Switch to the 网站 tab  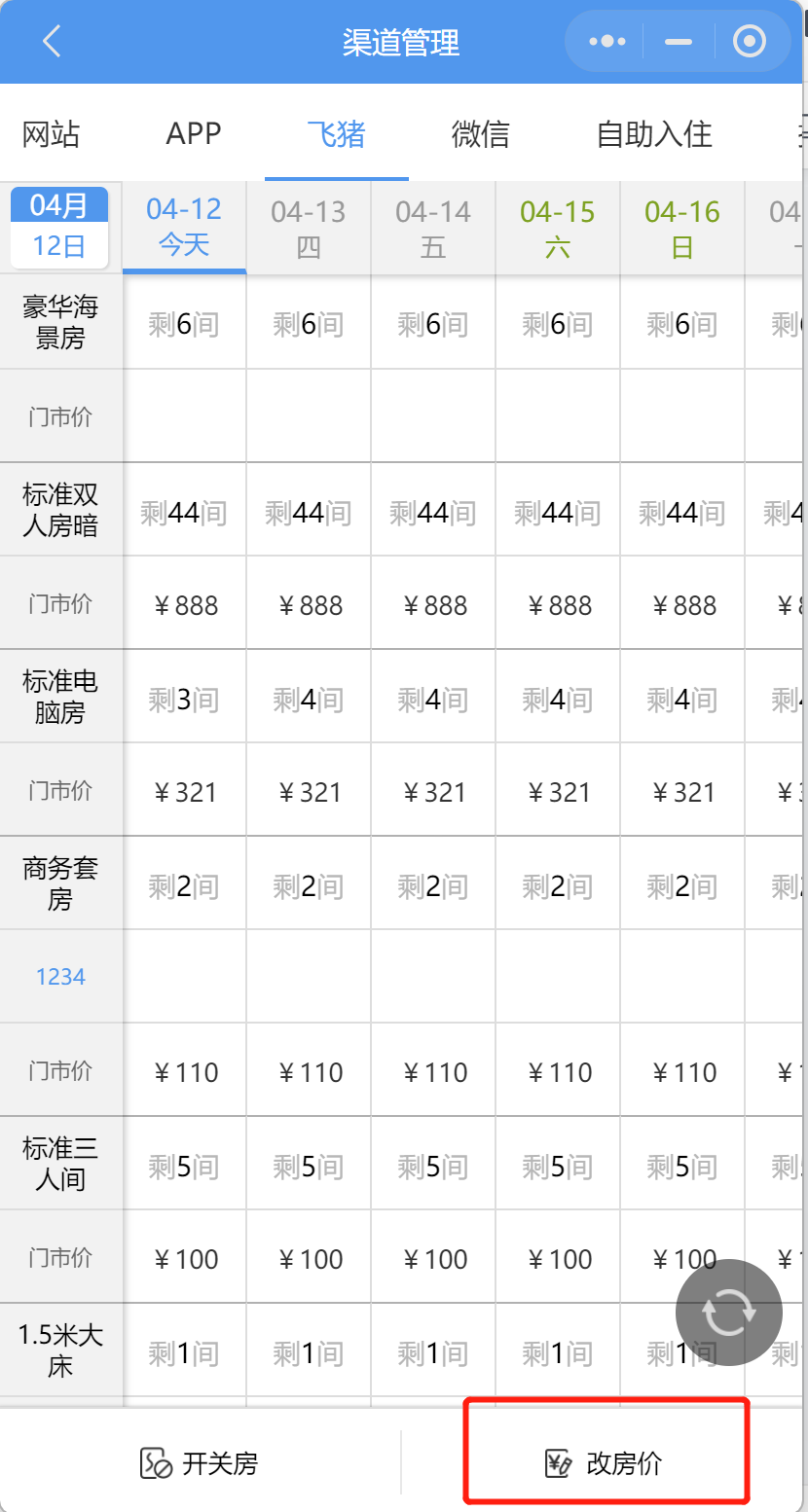point(52,133)
